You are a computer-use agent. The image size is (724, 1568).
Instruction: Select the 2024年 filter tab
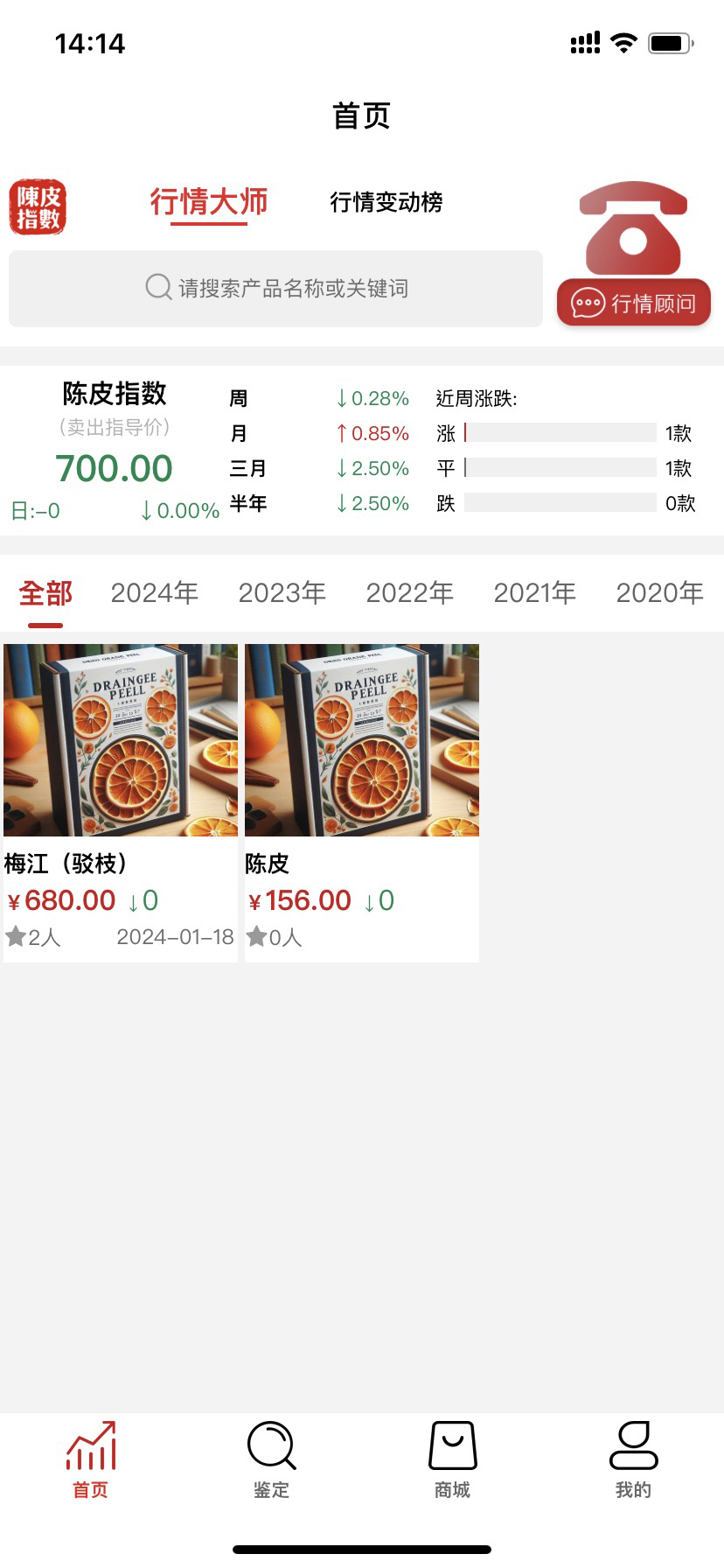(154, 593)
